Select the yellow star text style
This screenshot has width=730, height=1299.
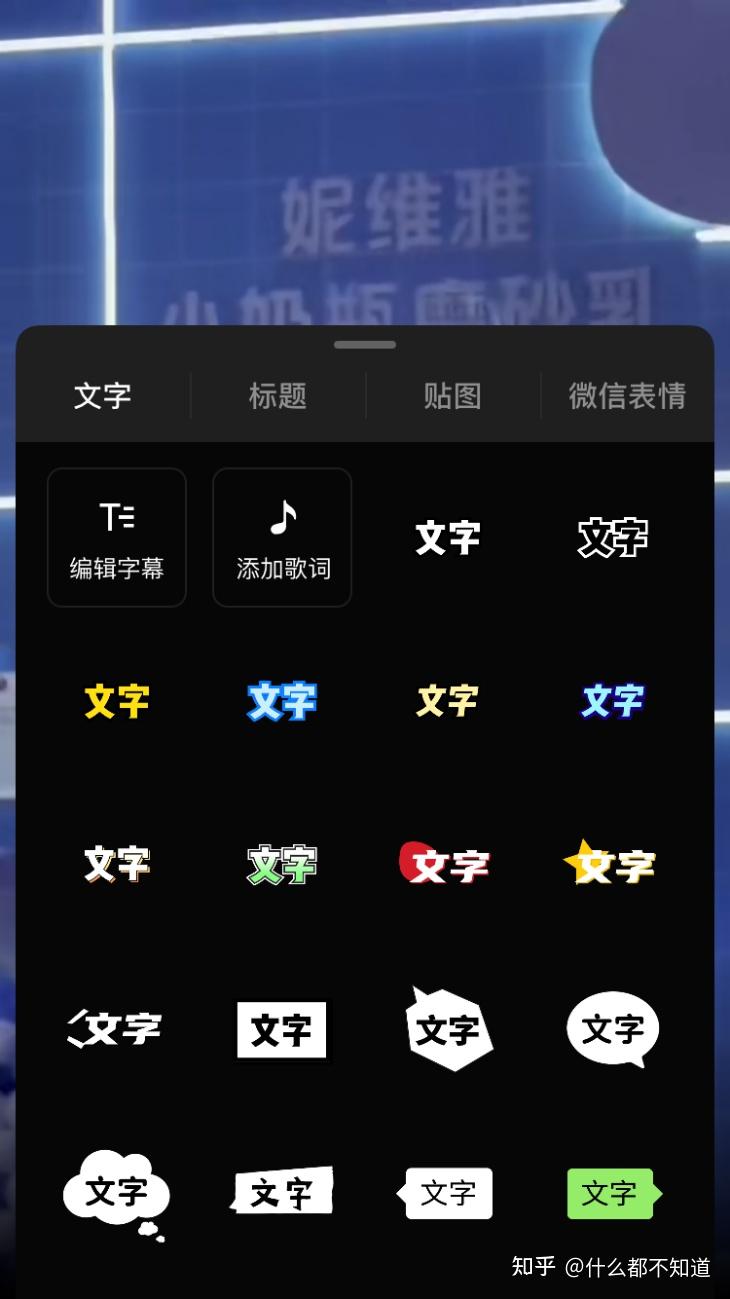click(x=610, y=864)
